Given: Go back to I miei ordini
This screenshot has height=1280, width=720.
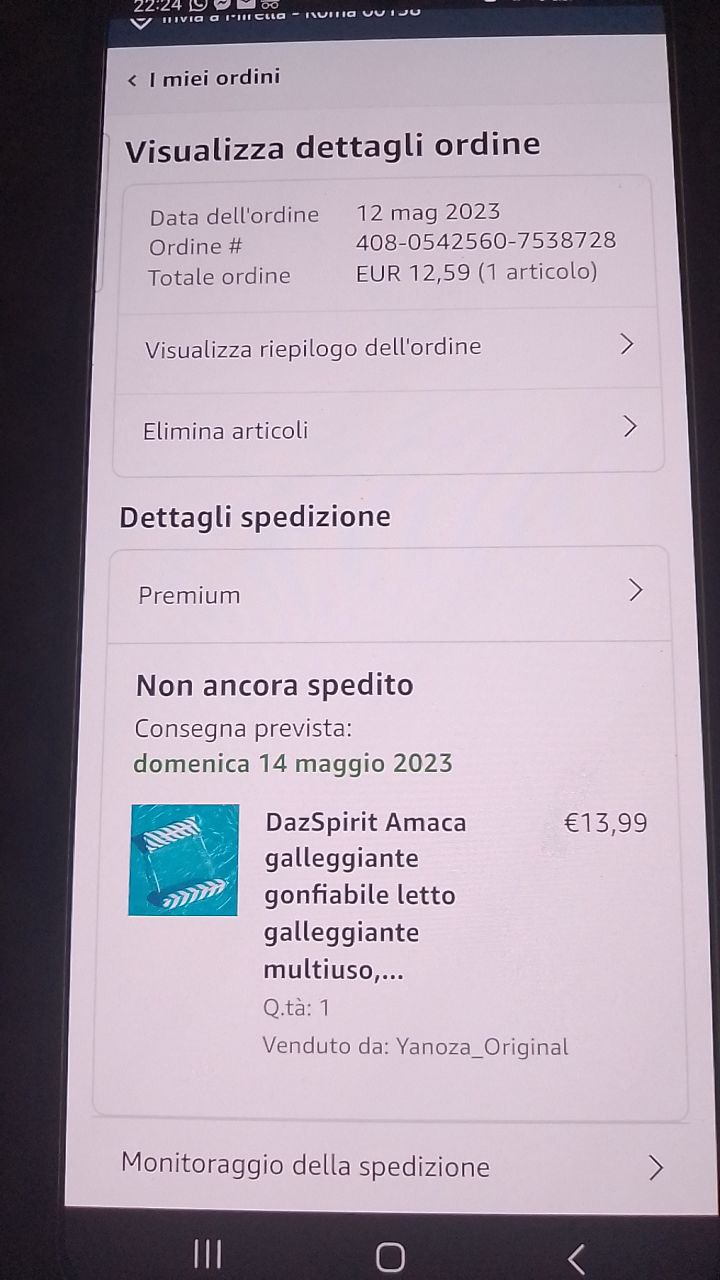Looking at the screenshot, I should pos(204,78).
